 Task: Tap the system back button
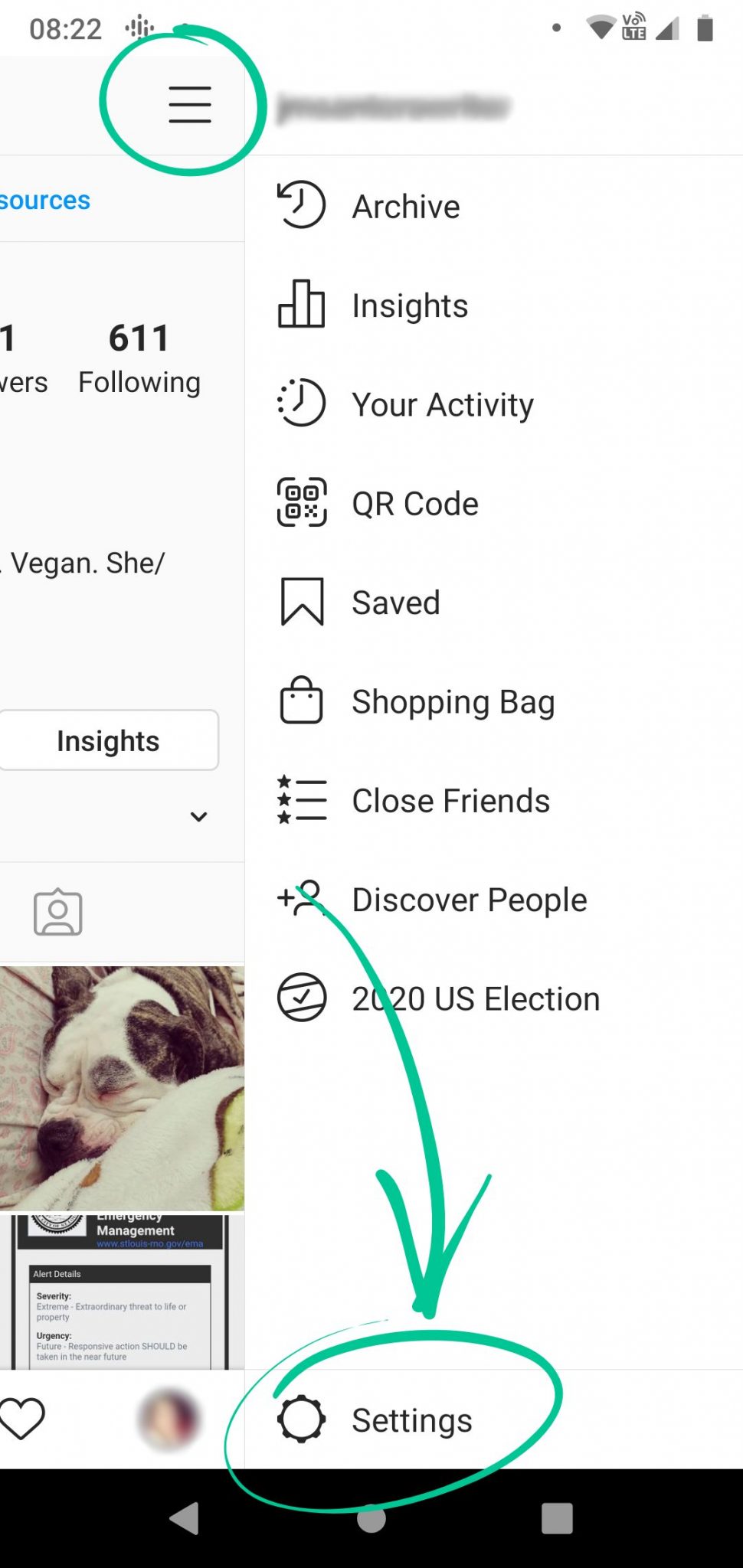(x=185, y=1517)
